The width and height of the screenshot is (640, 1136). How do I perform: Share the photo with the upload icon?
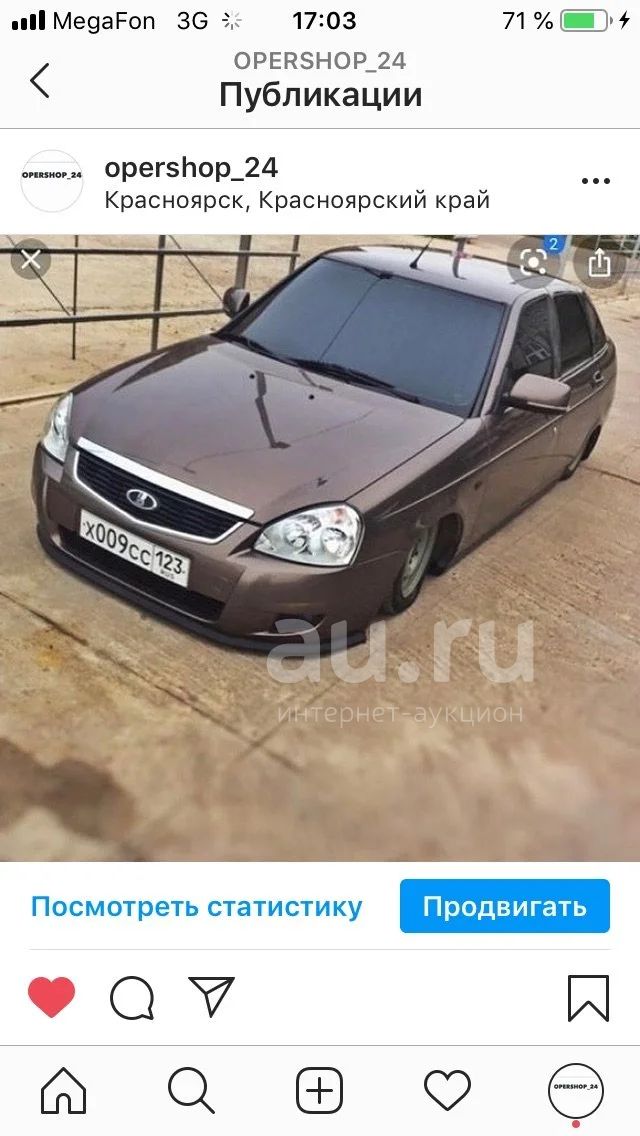(599, 264)
